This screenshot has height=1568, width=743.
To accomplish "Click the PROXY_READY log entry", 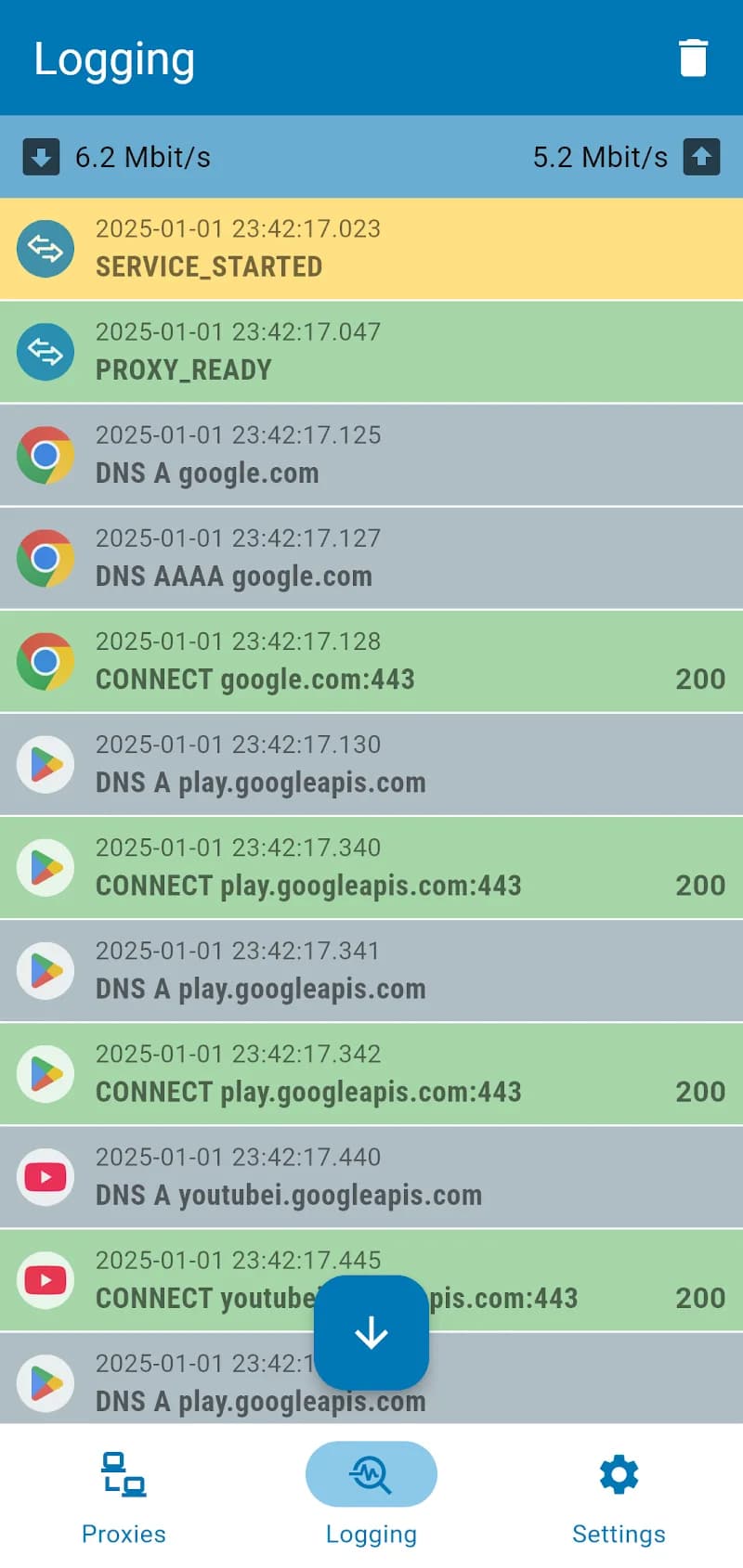I will (371, 352).
